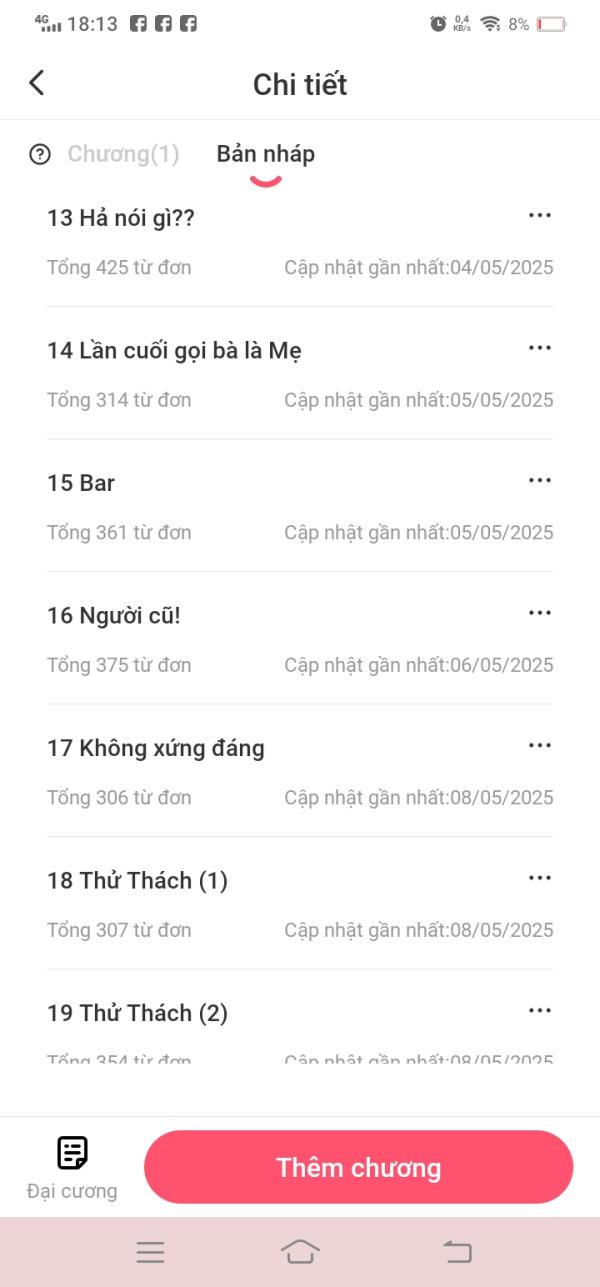Tap the system home button
Viewport: 600px width, 1287px height.
point(300,1252)
